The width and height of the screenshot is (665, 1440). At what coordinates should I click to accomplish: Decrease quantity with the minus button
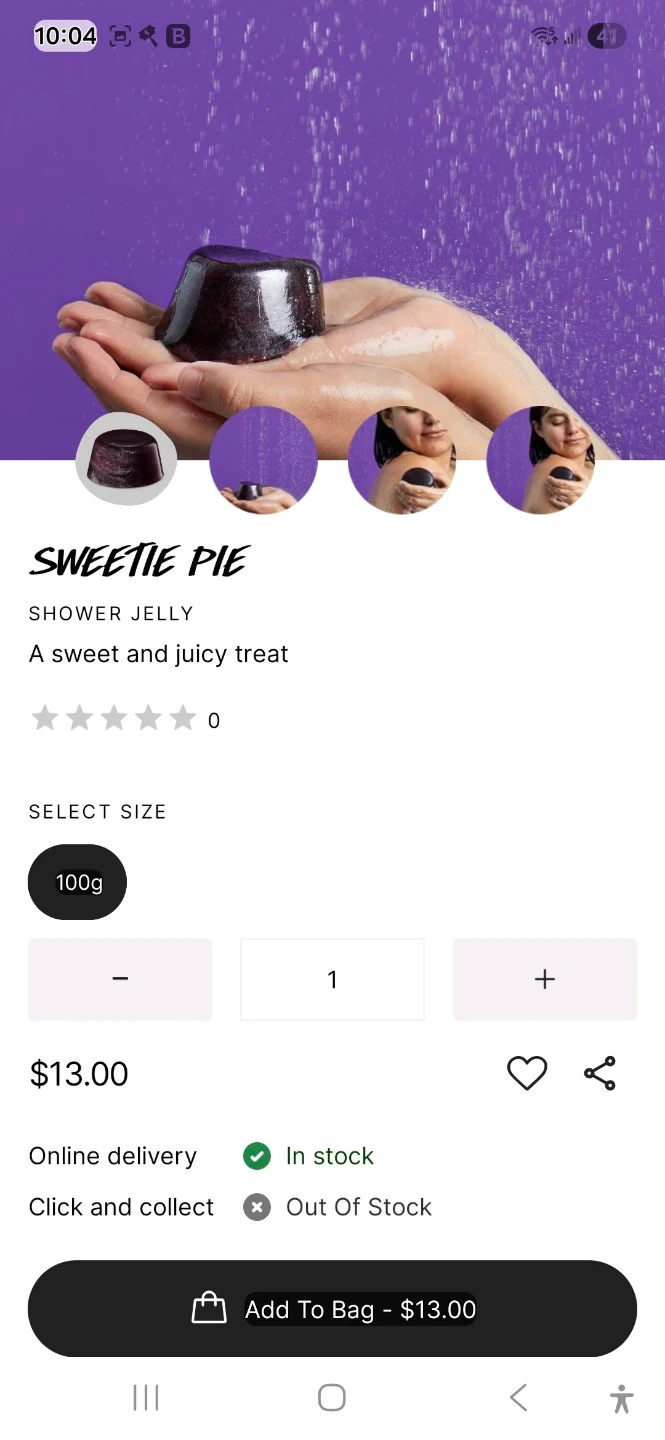120,979
